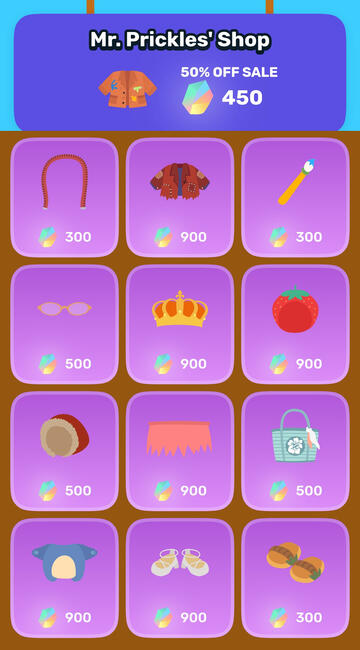Select the pink glasses for 500 gems
Screen dimensions: 360x650
(65, 324)
